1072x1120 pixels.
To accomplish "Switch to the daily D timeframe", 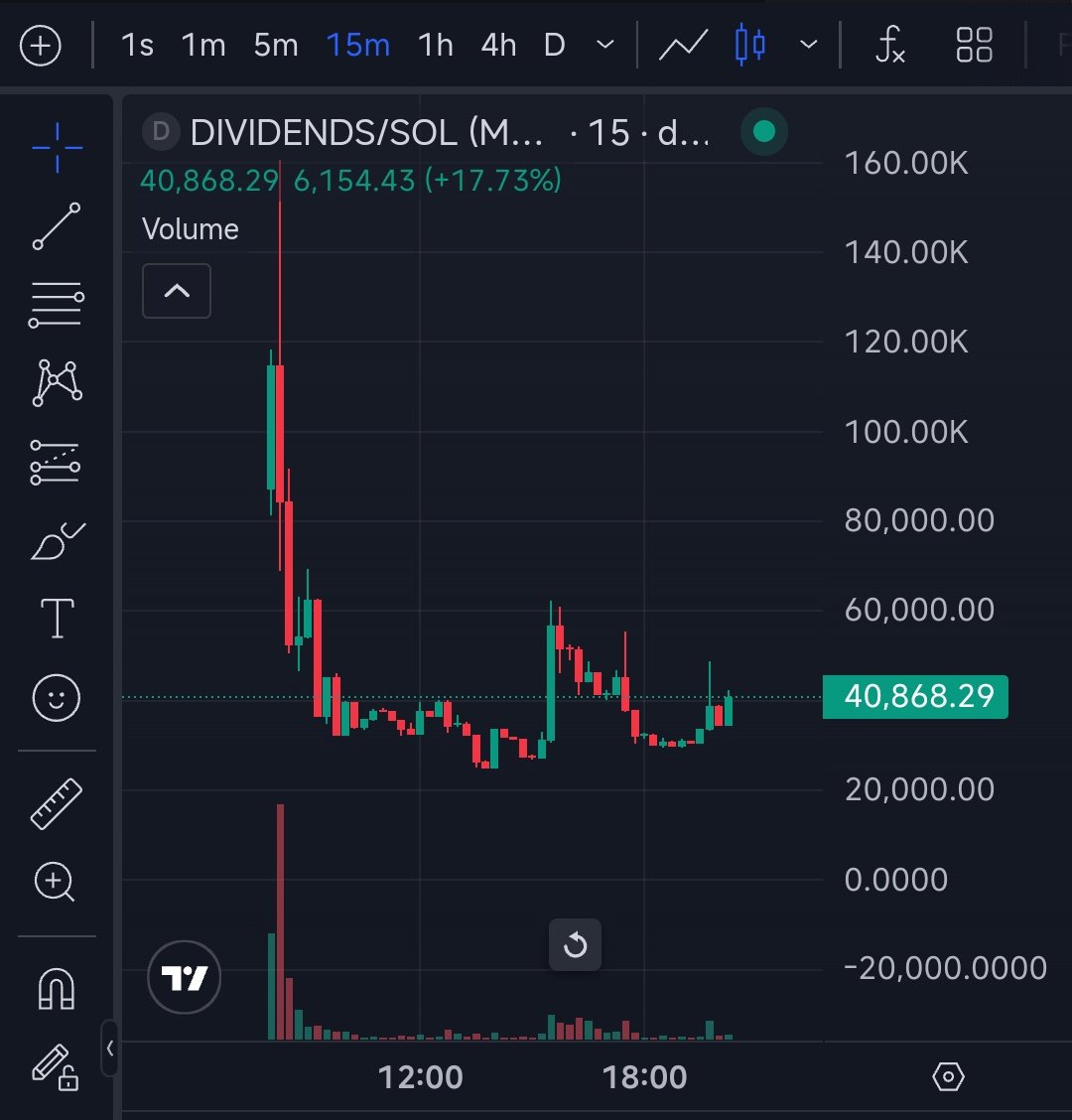I will tap(554, 46).
